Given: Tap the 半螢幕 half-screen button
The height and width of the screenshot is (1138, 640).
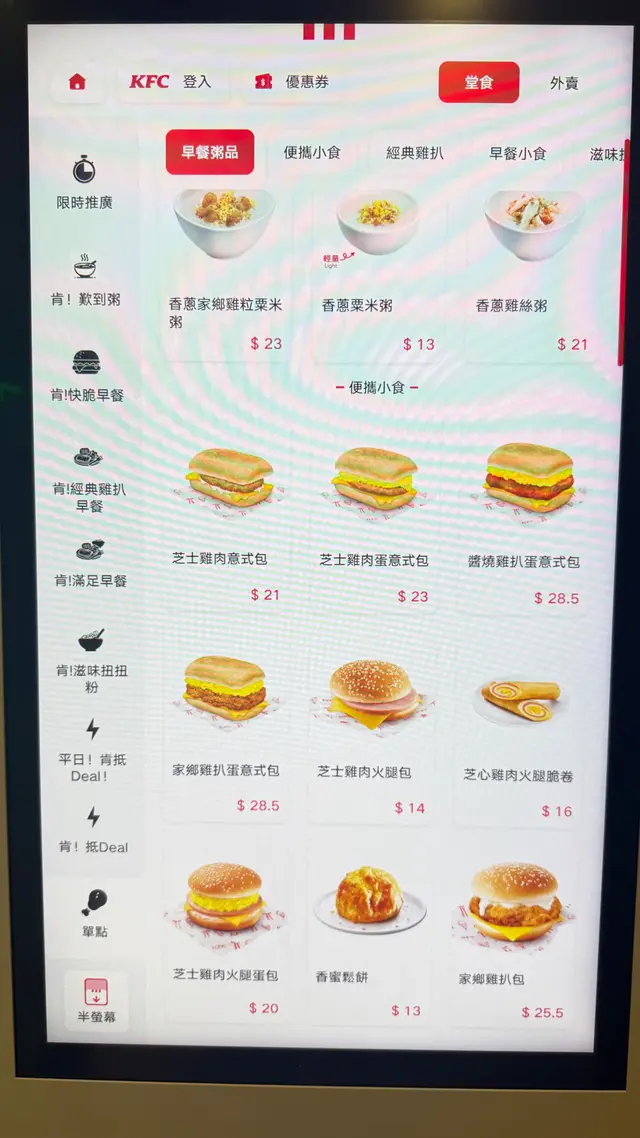Looking at the screenshot, I should [96, 1002].
